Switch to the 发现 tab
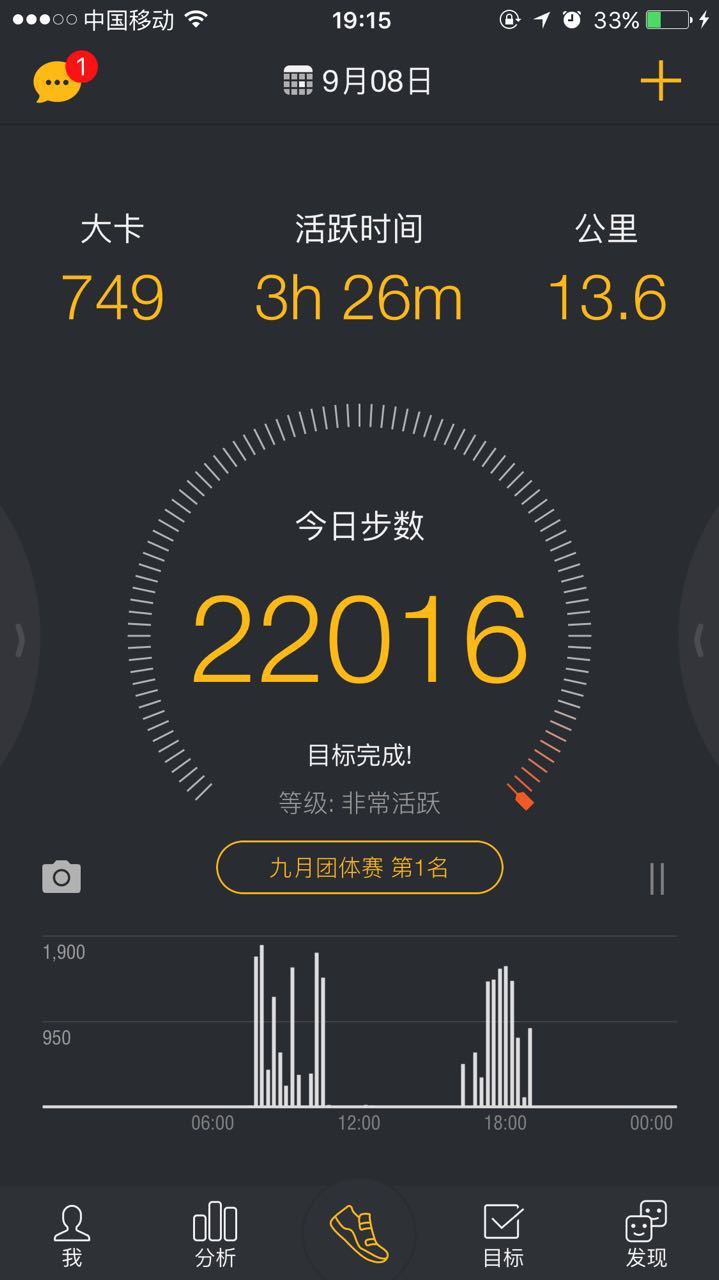The image size is (719, 1280). coord(646,1235)
